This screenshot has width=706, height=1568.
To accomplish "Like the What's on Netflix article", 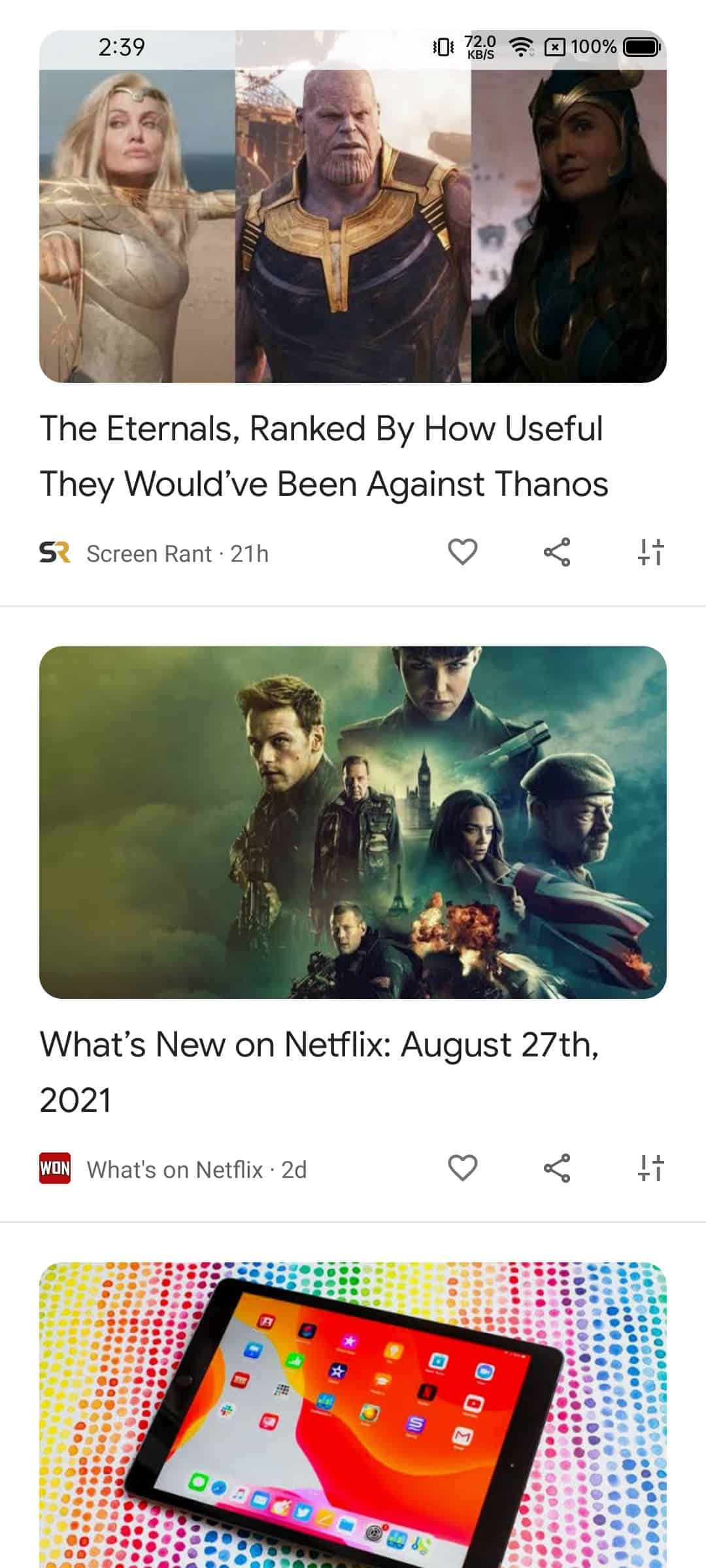I will point(462,1168).
